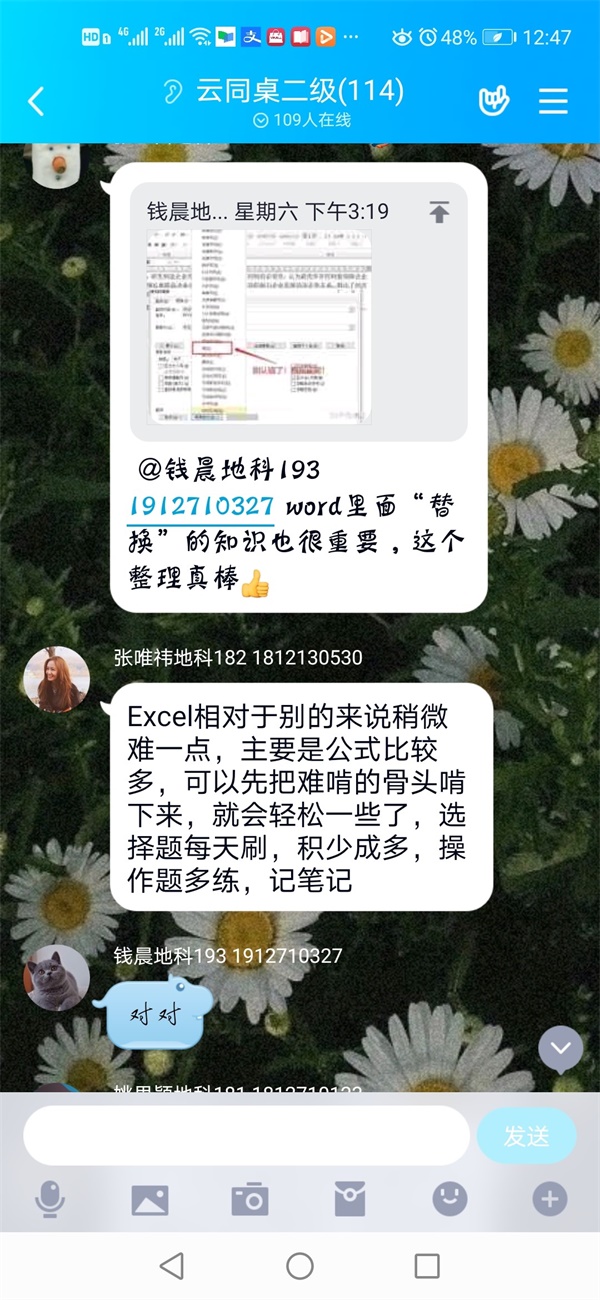The image size is (600, 1300).
Task: Open the quoted message screenshot image
Action: [298, 325]
